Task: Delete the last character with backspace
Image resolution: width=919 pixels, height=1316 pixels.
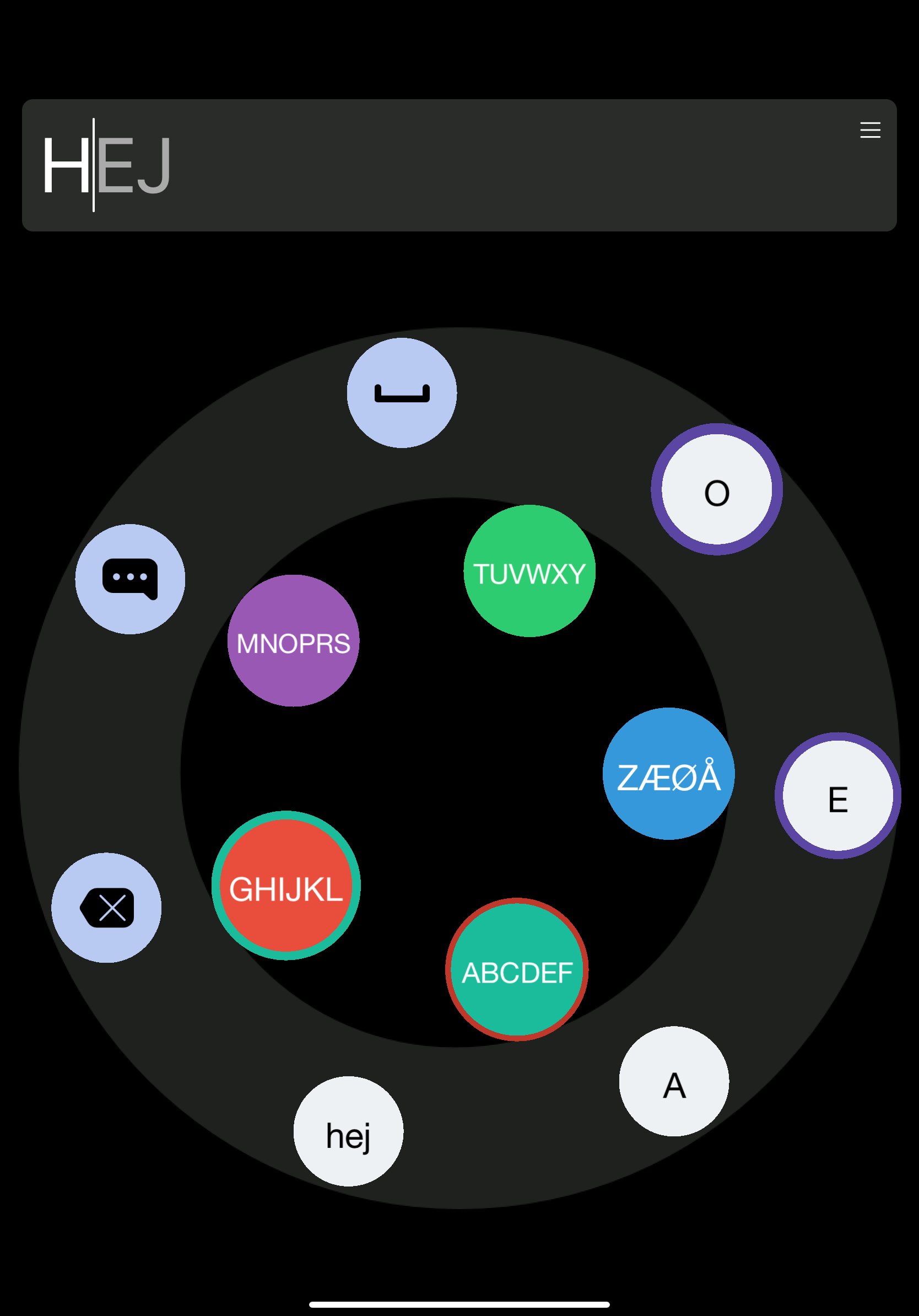Action: [x=106, y=908]
